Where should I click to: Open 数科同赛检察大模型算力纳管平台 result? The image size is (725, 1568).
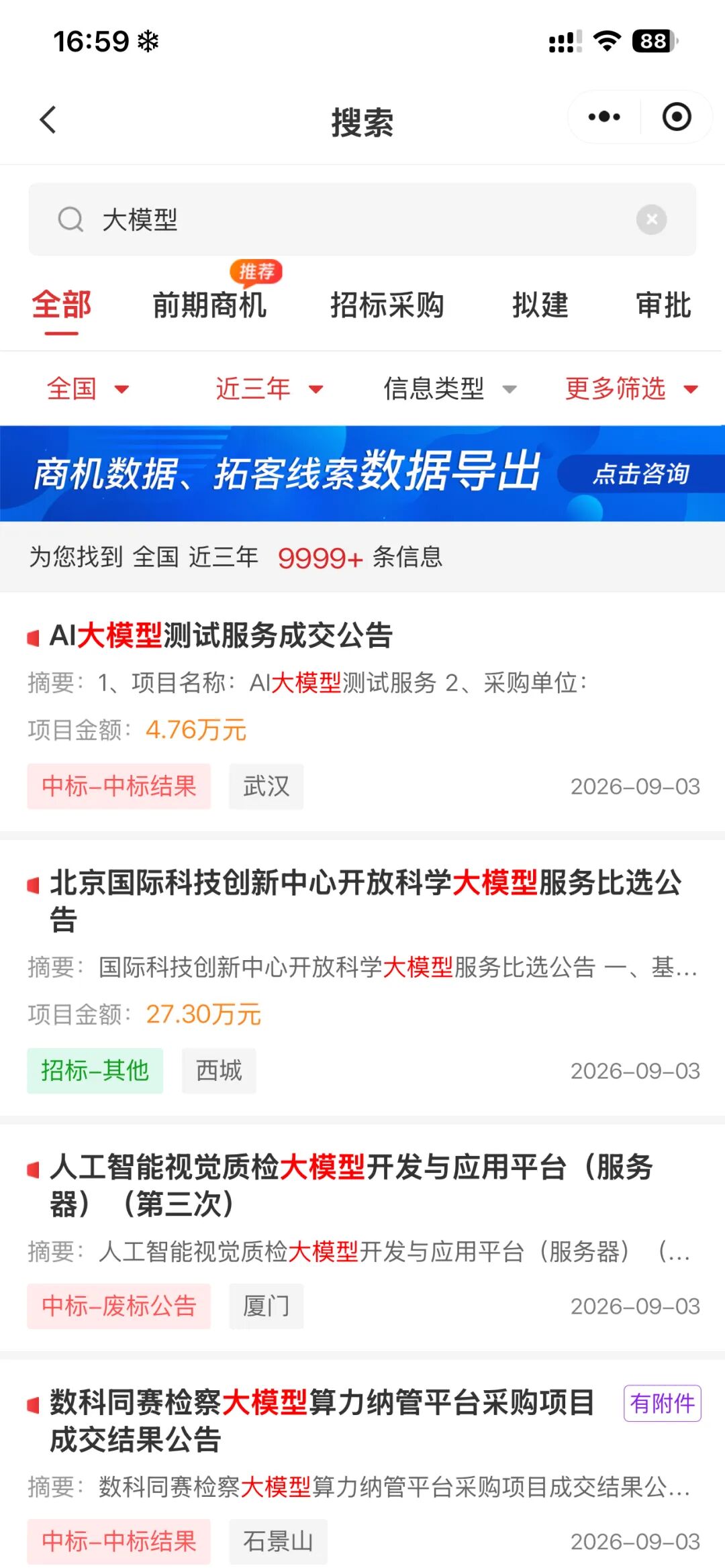click(362, 1464)
